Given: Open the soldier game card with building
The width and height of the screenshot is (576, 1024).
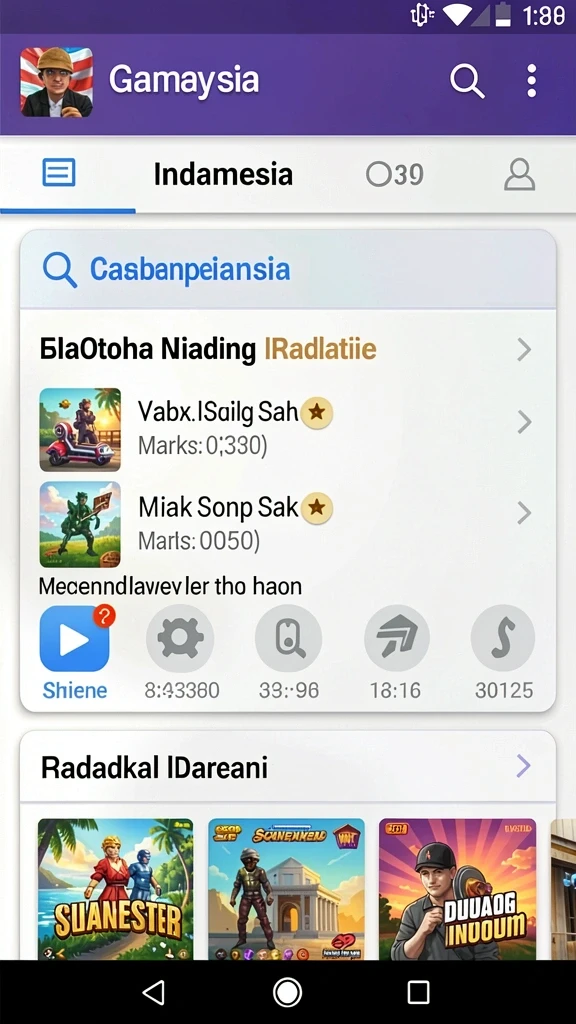Looking at the screenshot, I should click(x=287, y=889).
